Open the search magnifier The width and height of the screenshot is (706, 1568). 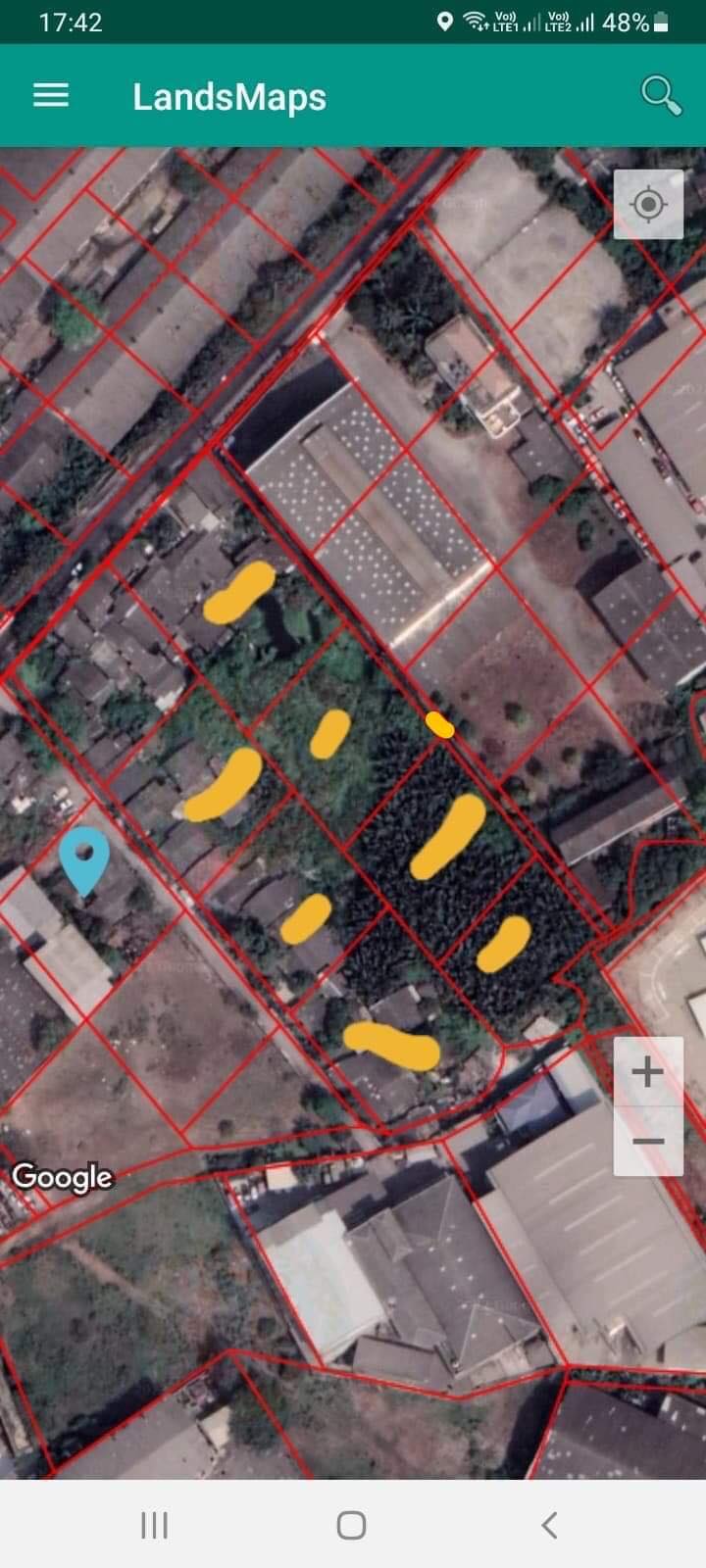[661, 95]
